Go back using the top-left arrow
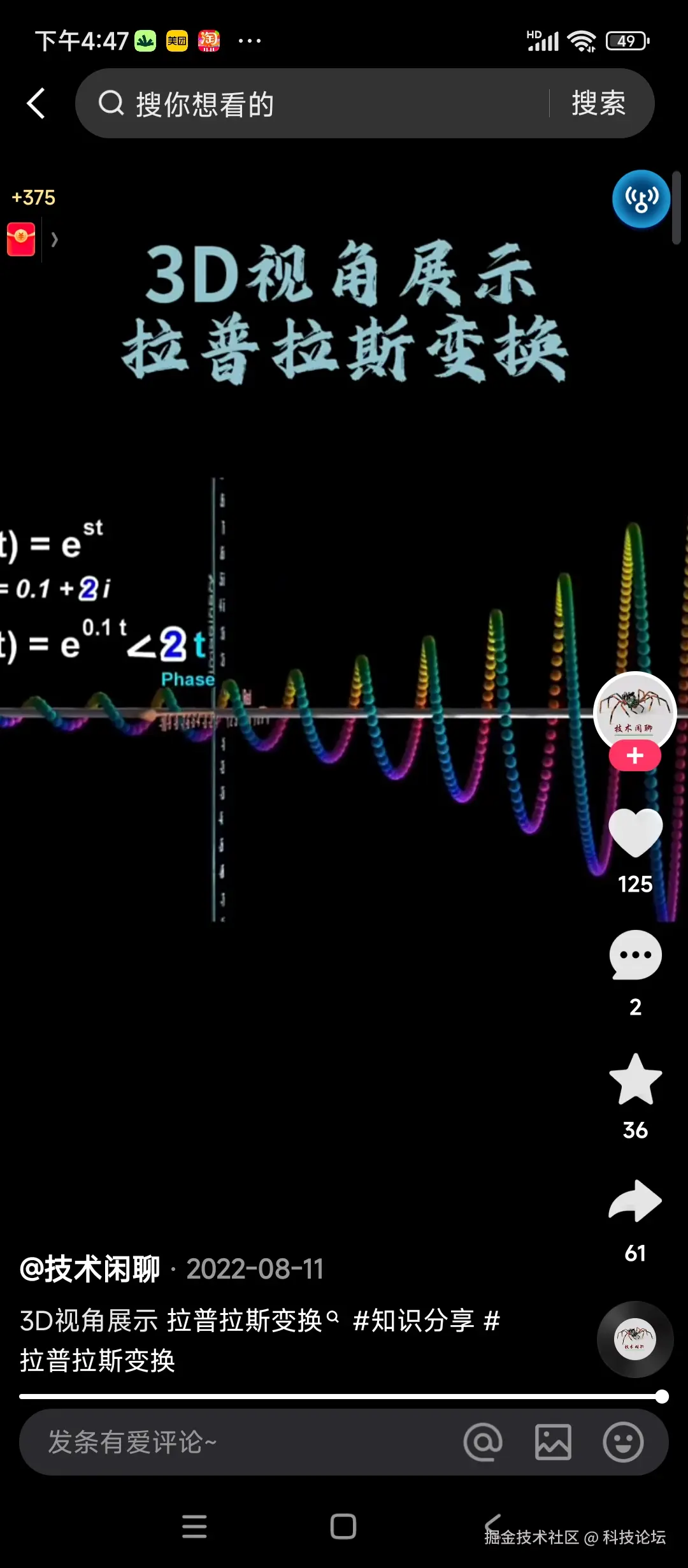This screenshot has width=688, height=1568. click(x=36, y=103)
